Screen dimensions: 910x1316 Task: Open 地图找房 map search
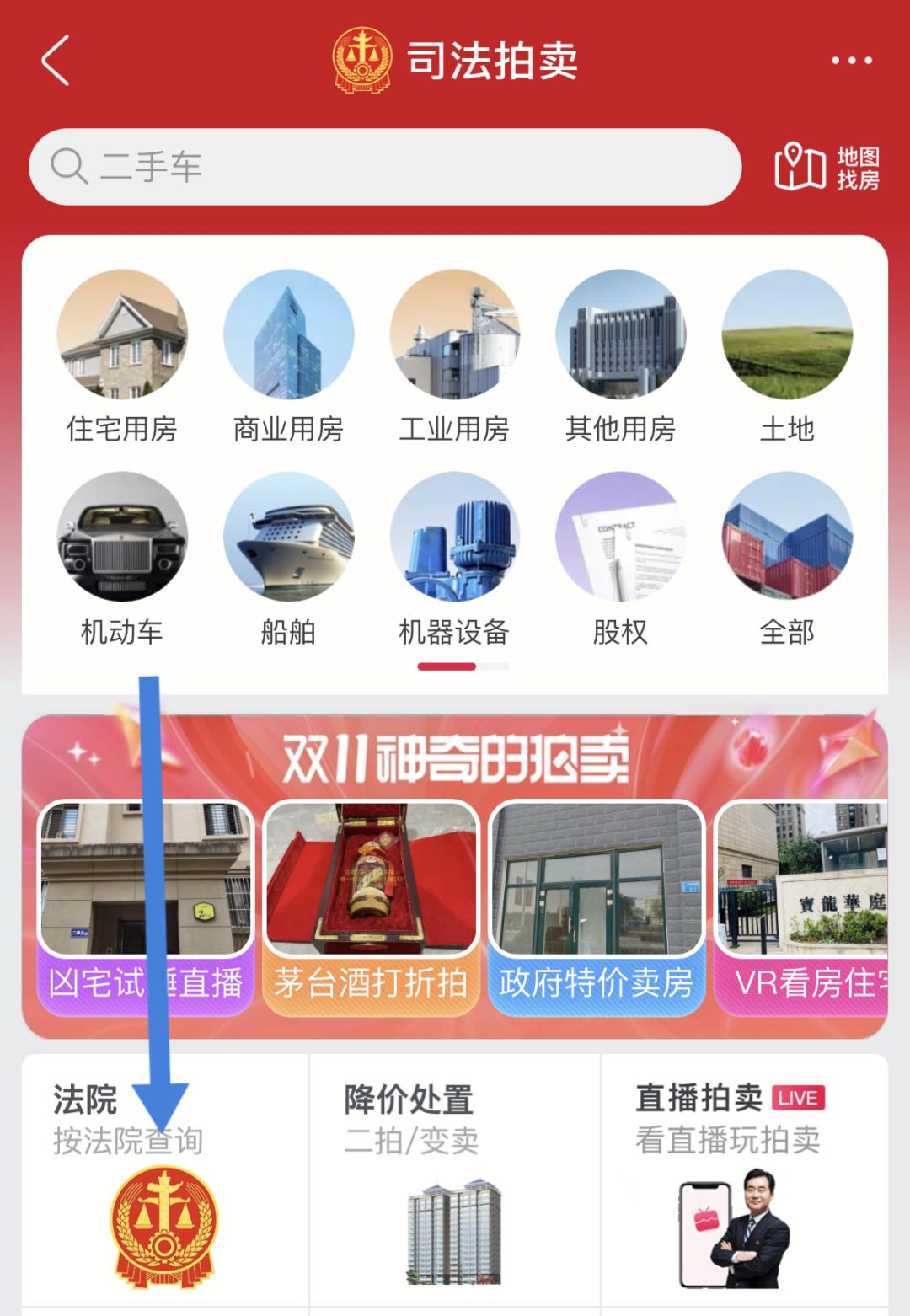click(x=827, y=167)
